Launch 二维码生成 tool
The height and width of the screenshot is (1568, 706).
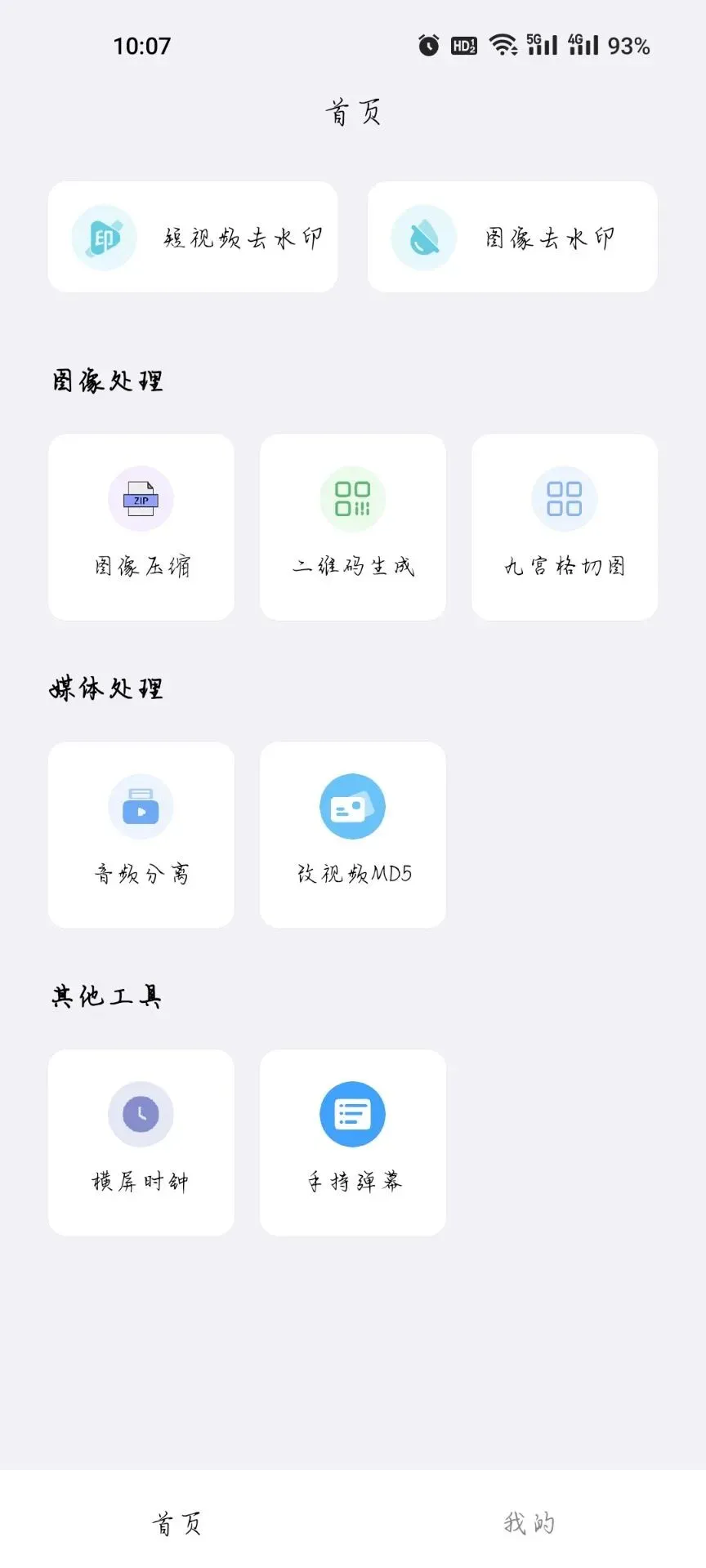tap(353, 527)
